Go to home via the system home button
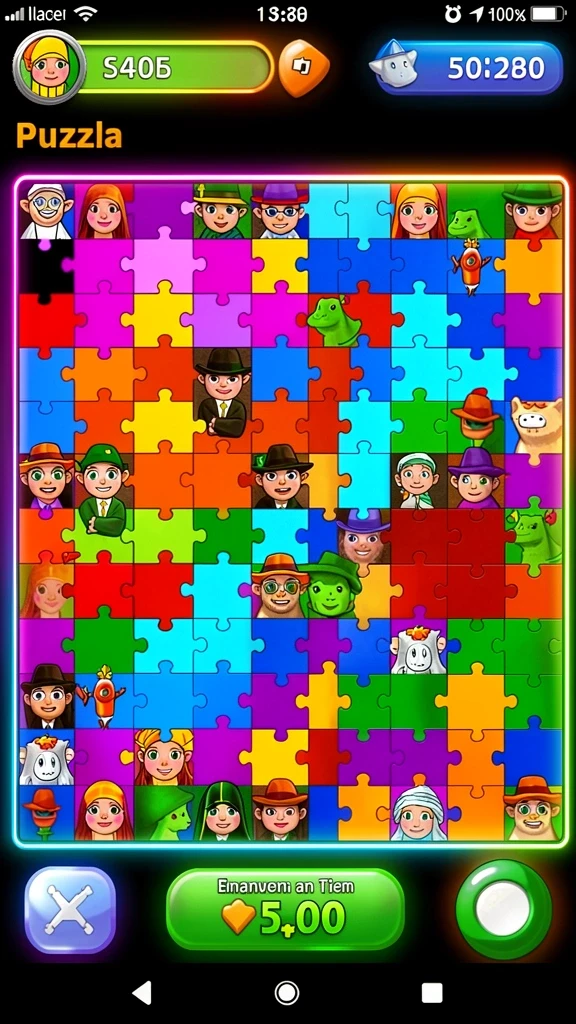The image size is (576, 1024). (x=287, y=993)
